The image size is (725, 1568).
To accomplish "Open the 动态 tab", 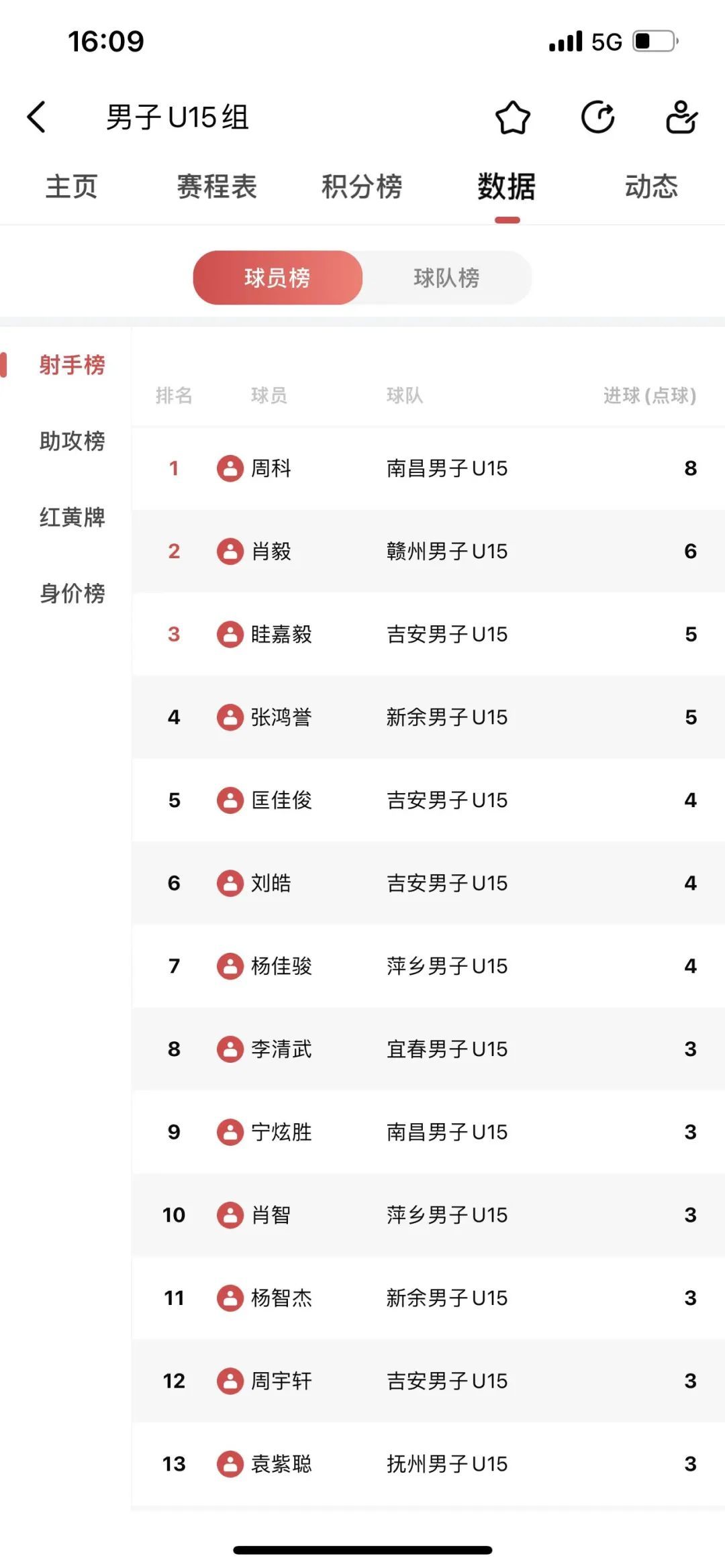I will [650, 188].
